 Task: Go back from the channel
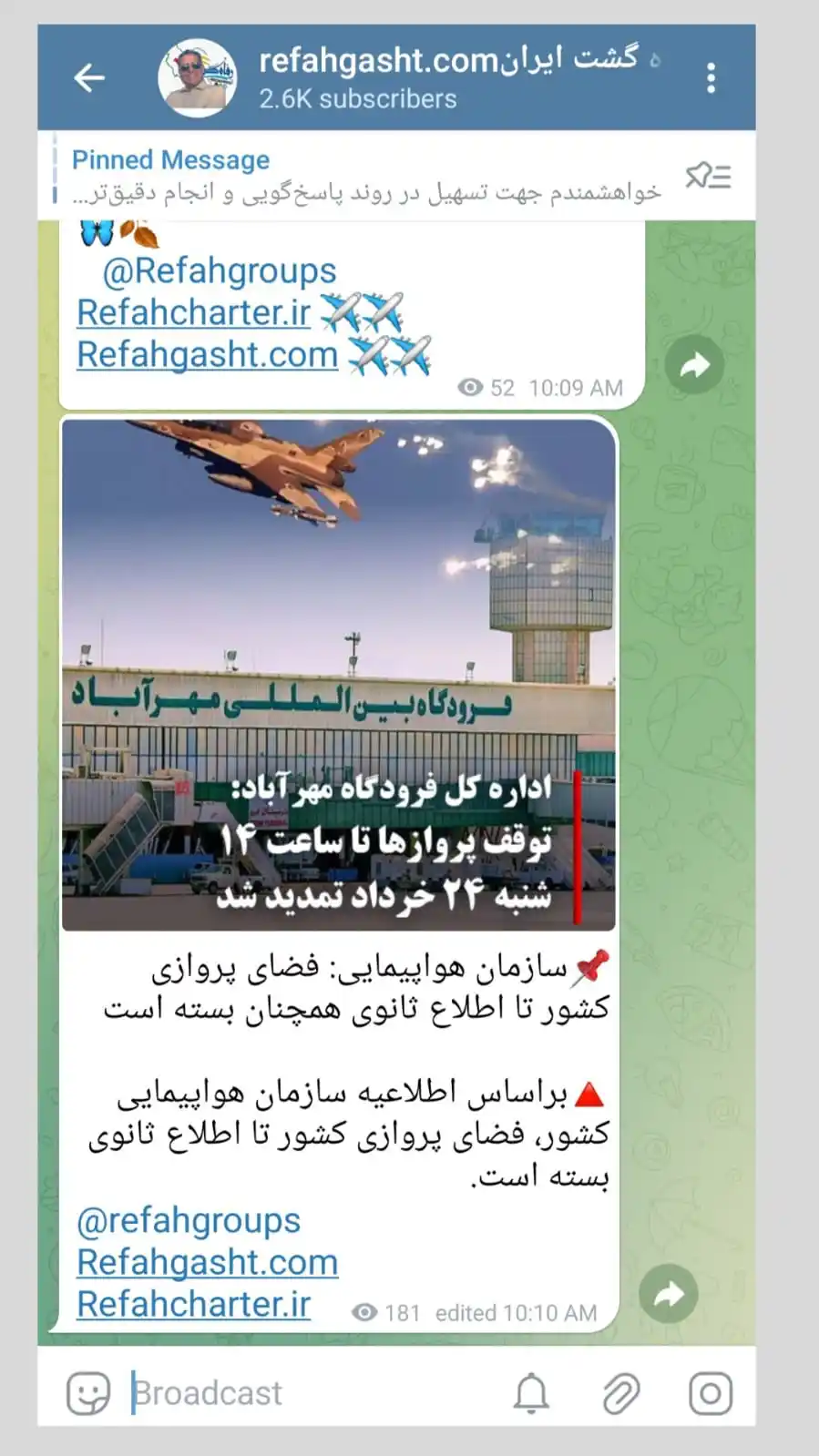[x=89, y=77]
